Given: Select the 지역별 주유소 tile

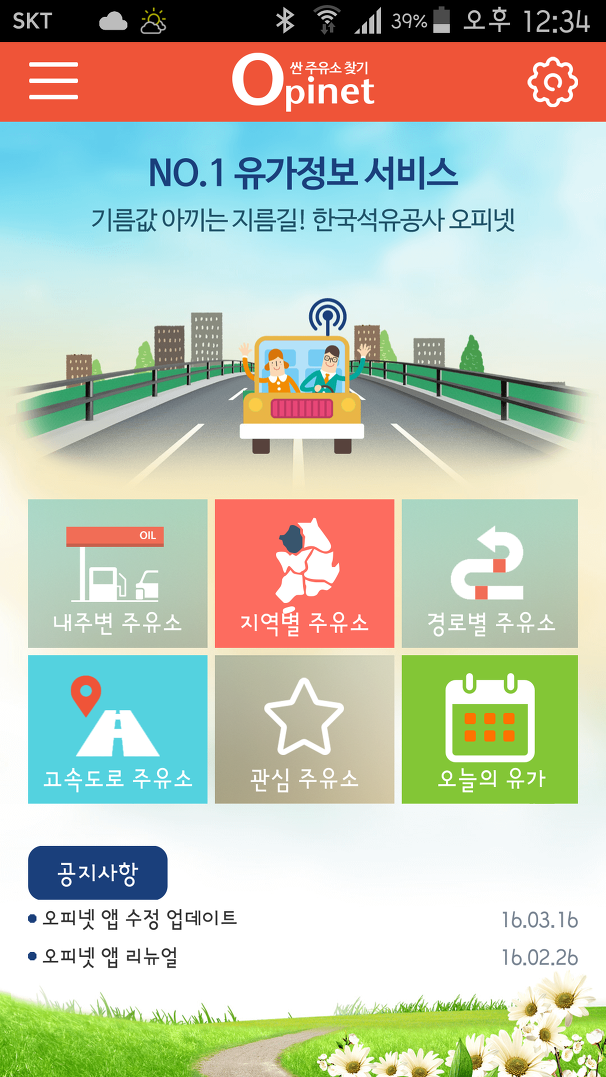Looking at the screenshot, I should point(304,574).
